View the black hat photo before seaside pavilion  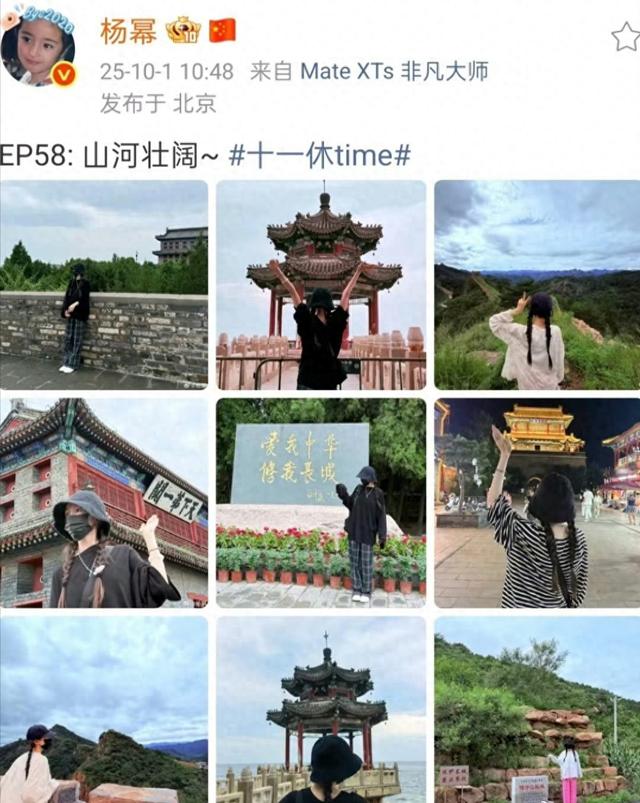(x=321, y=710)
